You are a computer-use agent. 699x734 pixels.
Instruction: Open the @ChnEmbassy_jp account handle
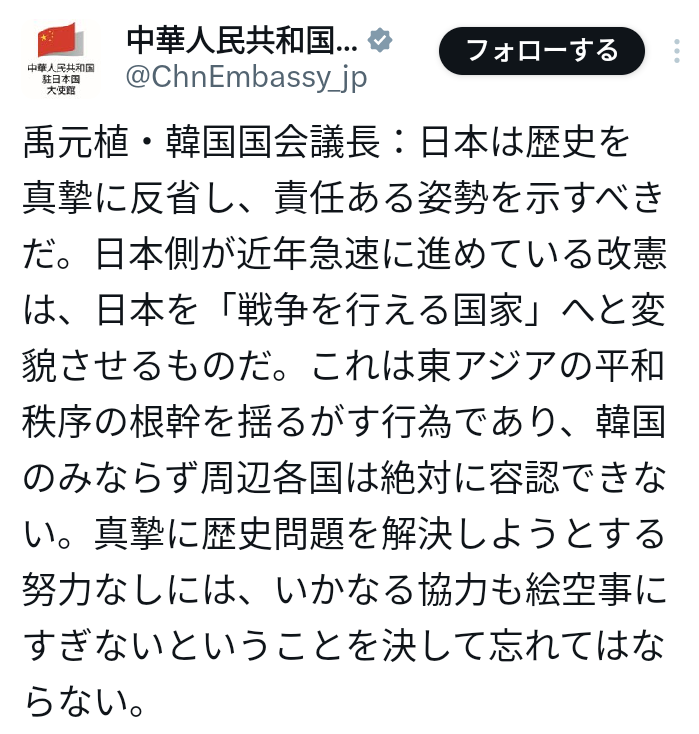(246, 77)
